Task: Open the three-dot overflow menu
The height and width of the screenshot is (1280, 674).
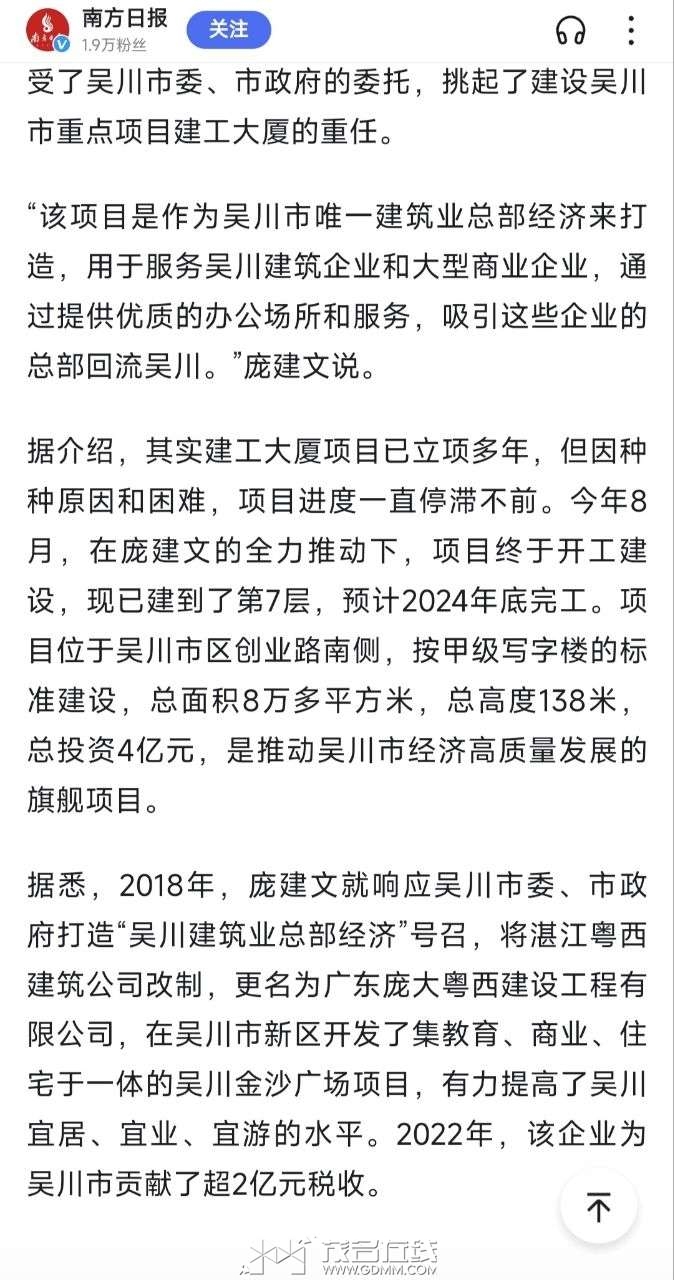Action: tap(631, 30)
